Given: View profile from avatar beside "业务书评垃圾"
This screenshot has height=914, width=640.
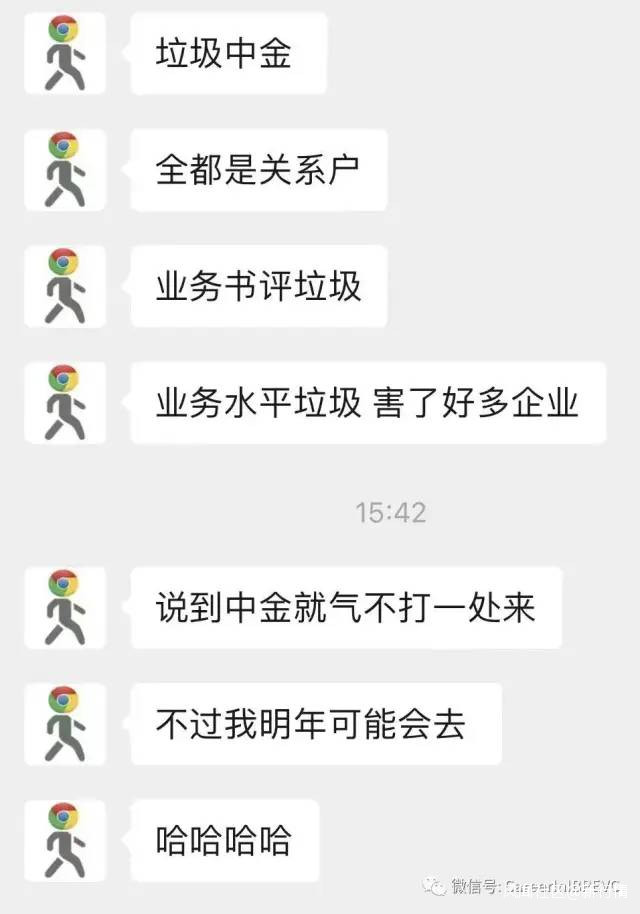Looking at the screenshot, I should coord(65,286).
